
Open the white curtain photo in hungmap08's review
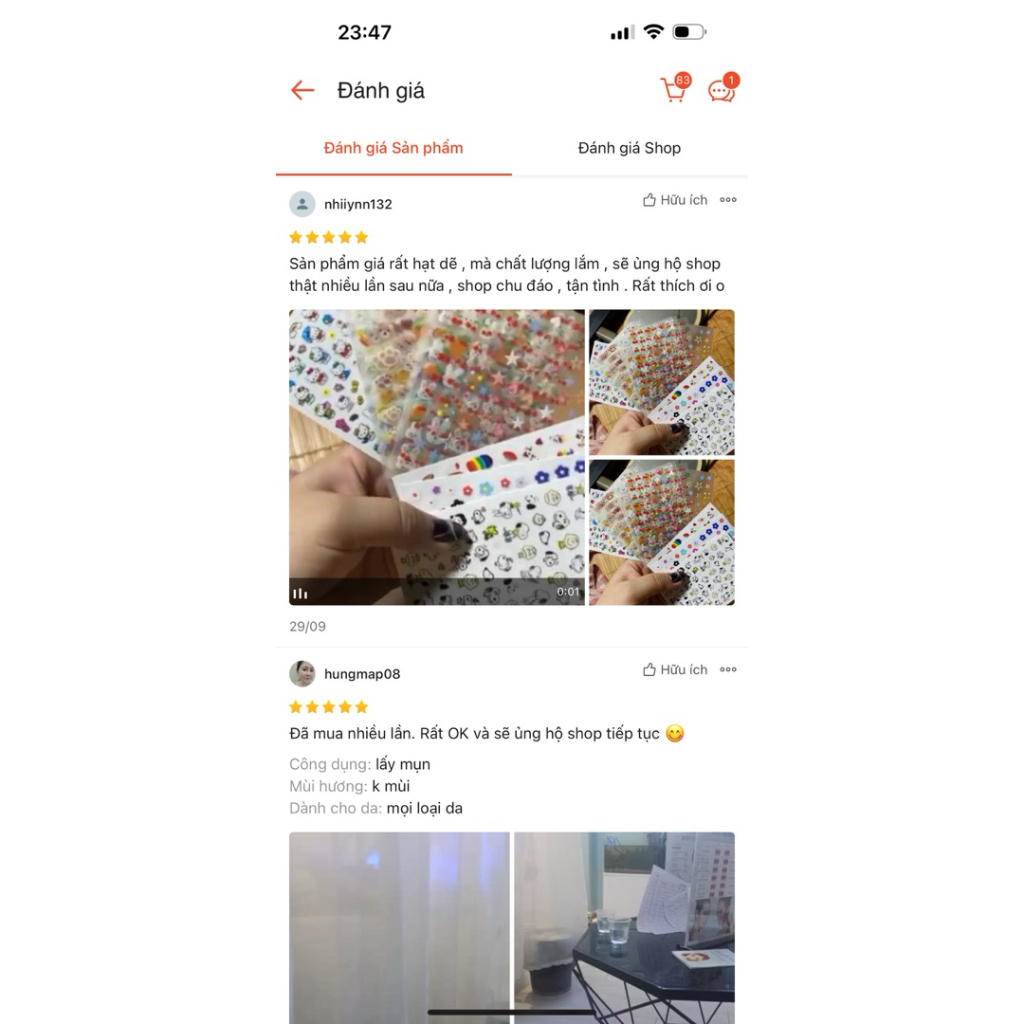(x=399, y=925)
